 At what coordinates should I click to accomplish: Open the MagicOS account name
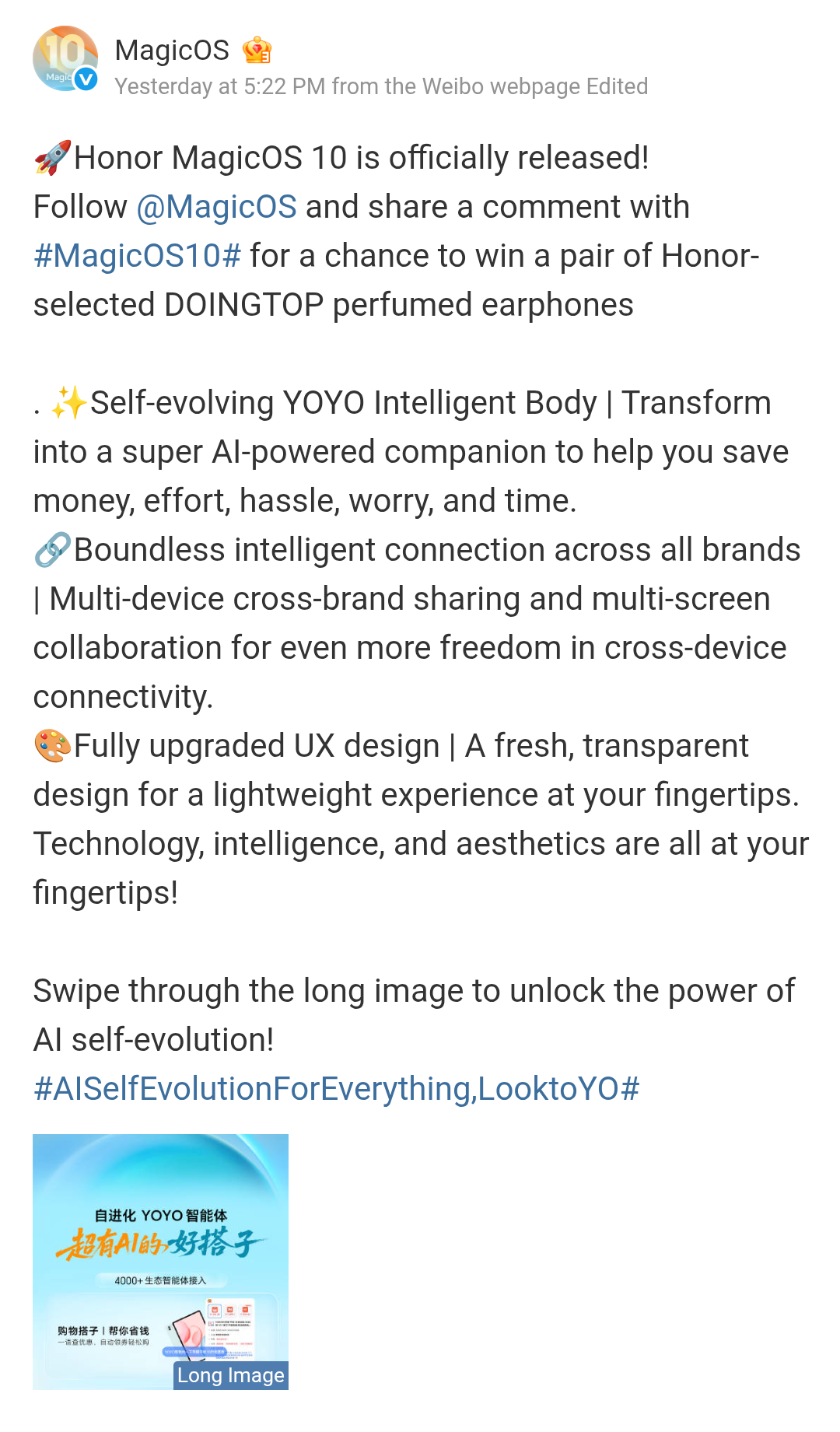(172, 51)
